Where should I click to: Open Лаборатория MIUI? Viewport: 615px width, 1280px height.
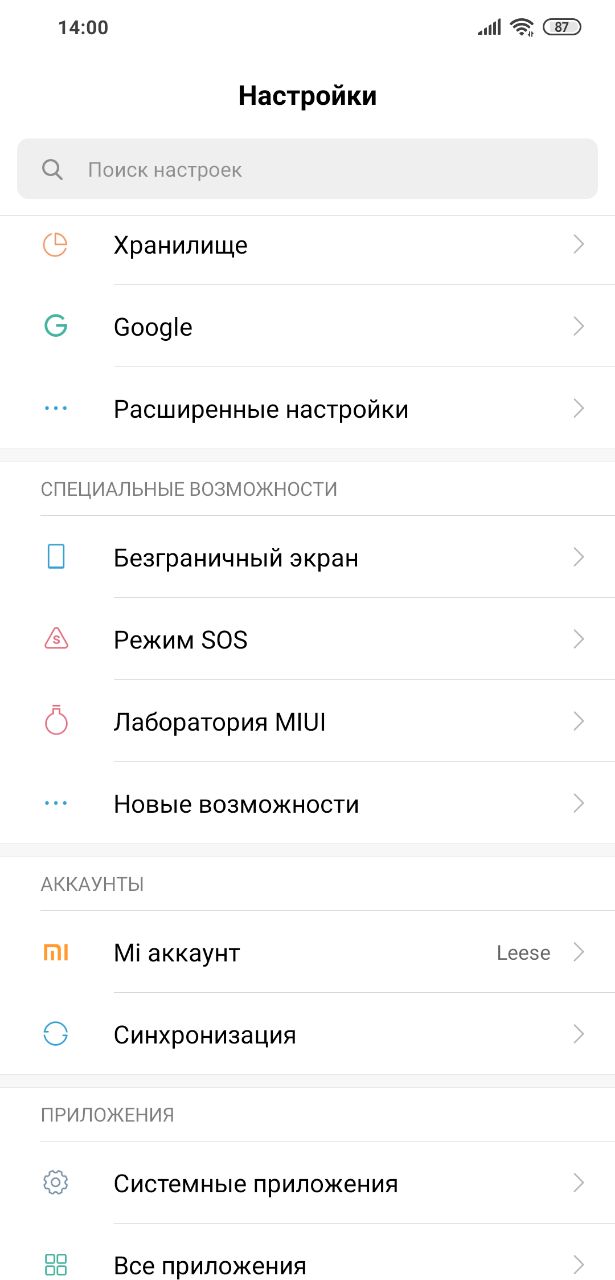pos(307,721)
